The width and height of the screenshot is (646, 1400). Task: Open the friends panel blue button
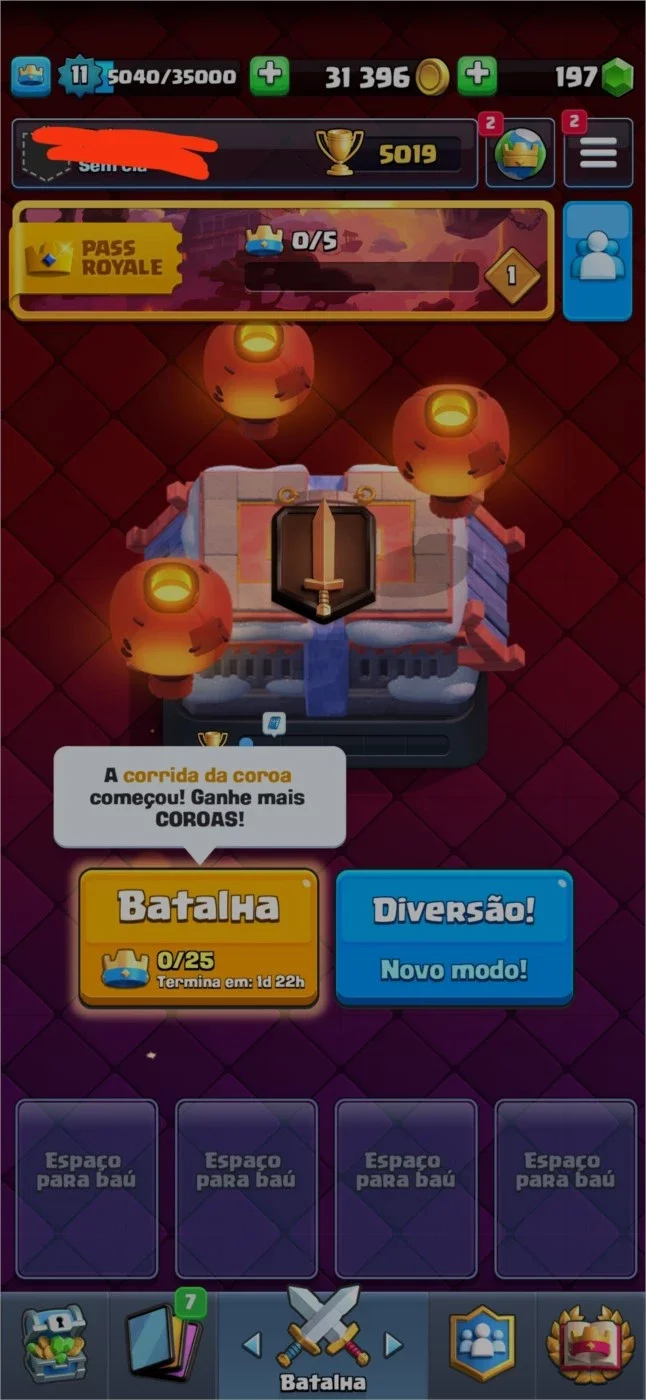tap(598, 260)
